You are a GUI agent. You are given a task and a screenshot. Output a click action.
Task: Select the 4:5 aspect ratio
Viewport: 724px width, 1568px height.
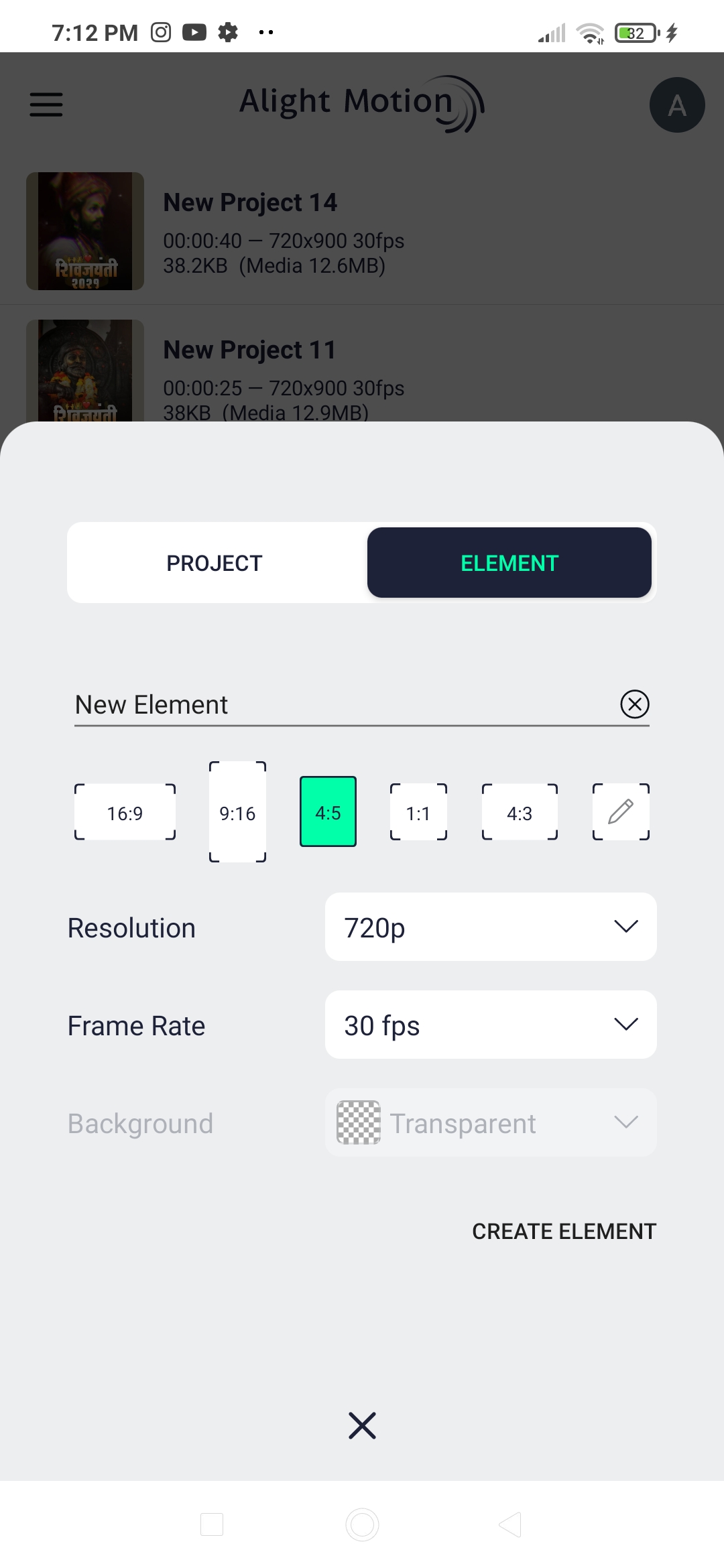(x=328, y=812)
